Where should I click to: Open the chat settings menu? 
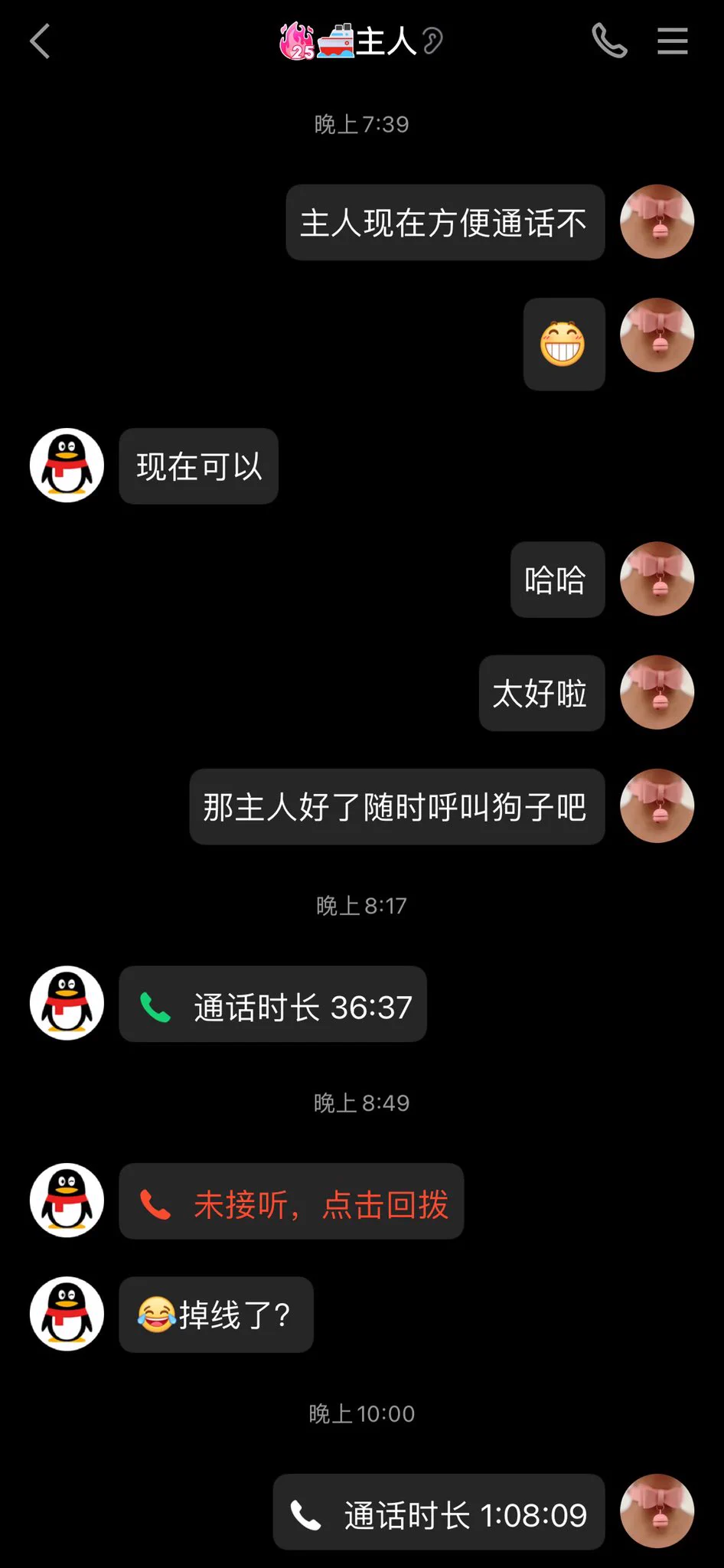point(672,41)
